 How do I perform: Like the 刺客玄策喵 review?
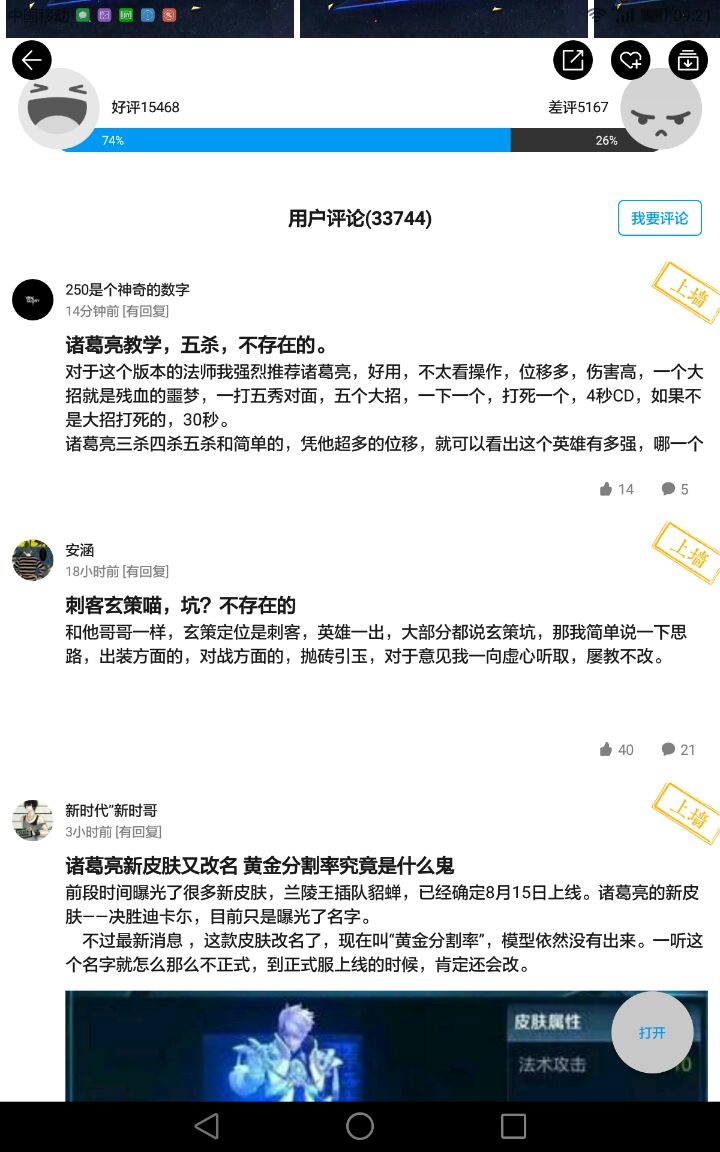pyautogui.click(x=616, y=749)
